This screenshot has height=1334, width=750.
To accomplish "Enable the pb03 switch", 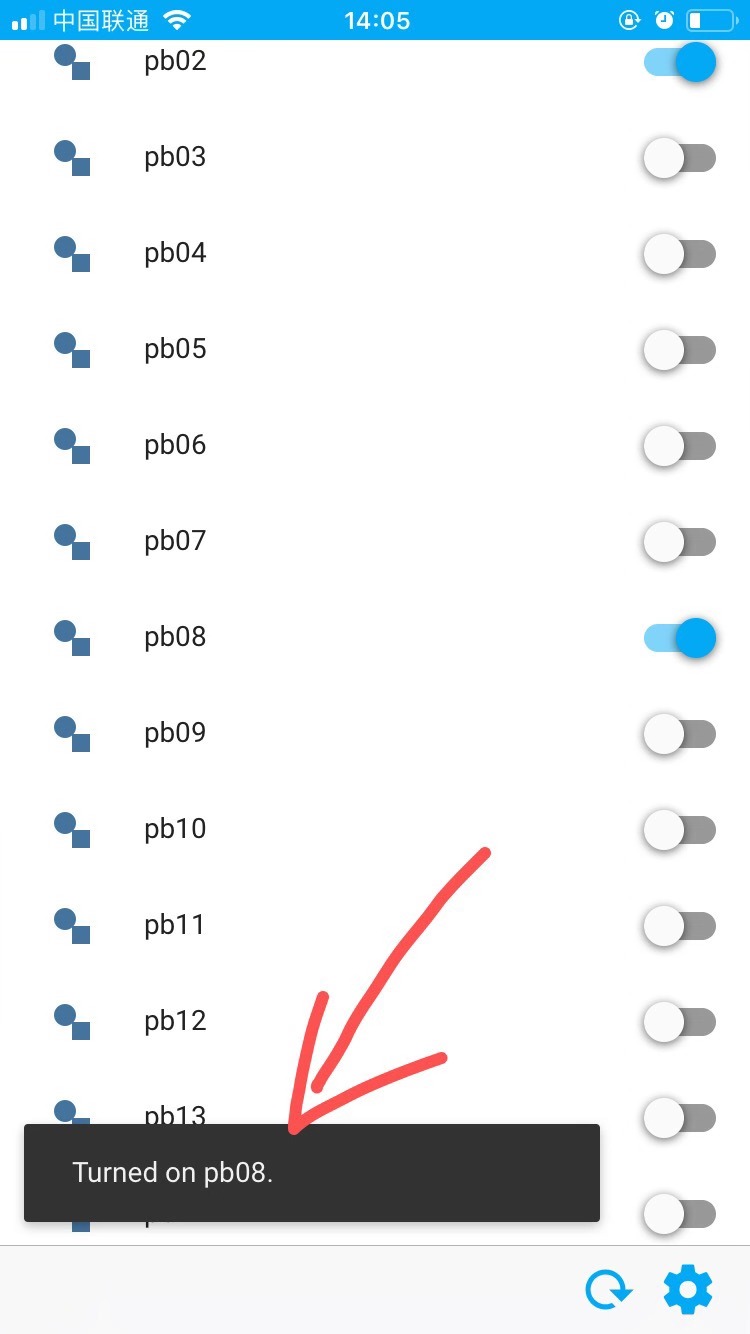I will click(680, 158).
